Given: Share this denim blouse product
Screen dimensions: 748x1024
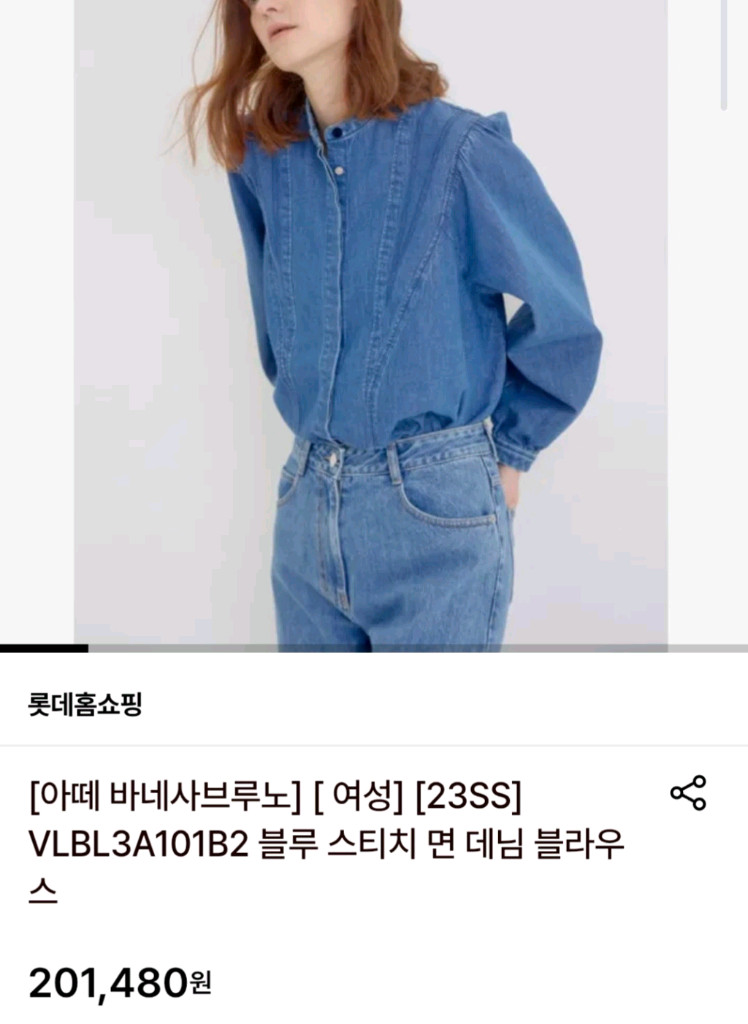Looking at the screenshot, I should pyautogui.click(x=688, y=793).
